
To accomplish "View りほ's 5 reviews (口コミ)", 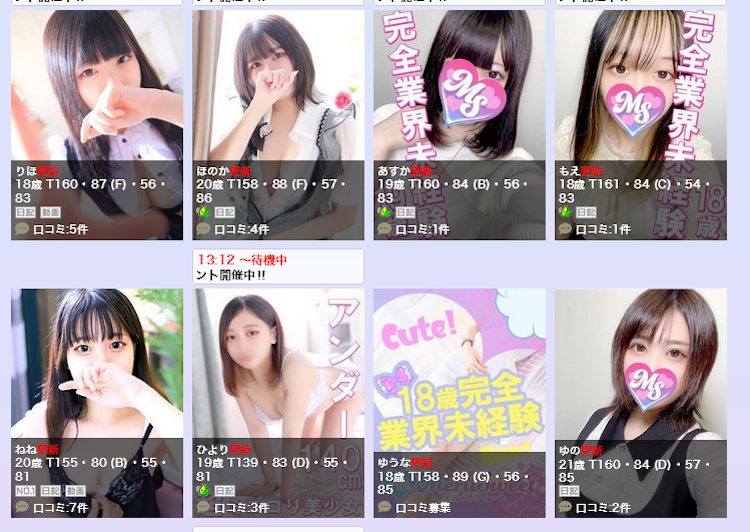I will point(60,229).
